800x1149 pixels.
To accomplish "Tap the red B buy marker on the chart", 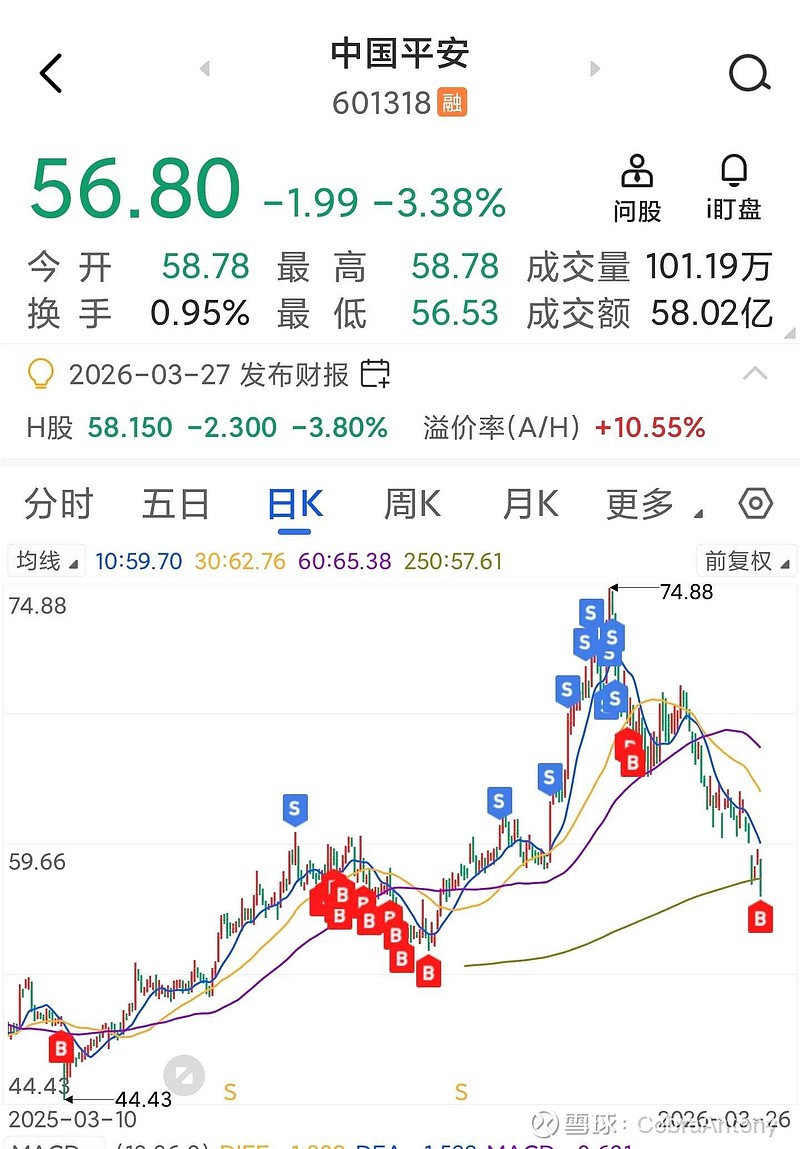I will point(760,917).
